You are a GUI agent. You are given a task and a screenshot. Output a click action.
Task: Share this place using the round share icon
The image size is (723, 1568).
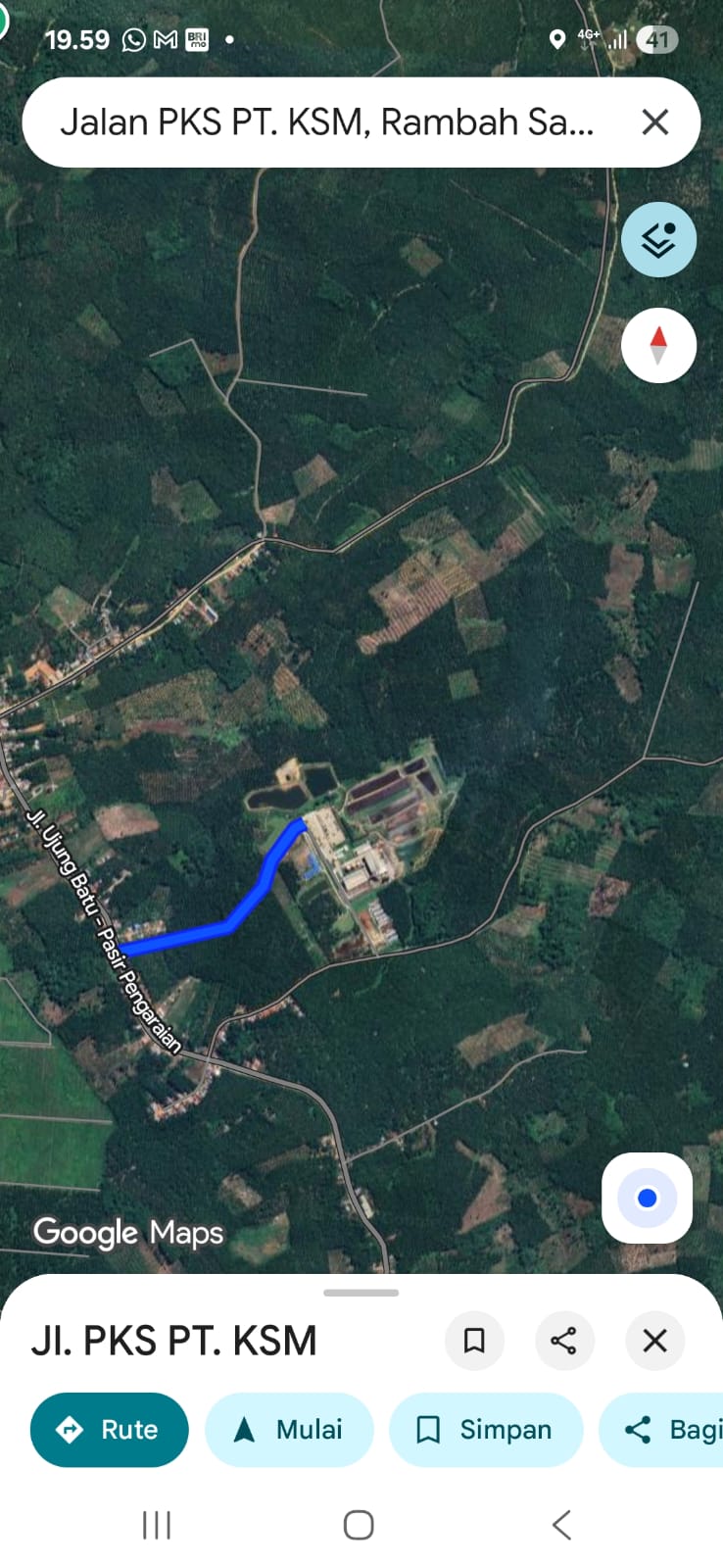564,1341
